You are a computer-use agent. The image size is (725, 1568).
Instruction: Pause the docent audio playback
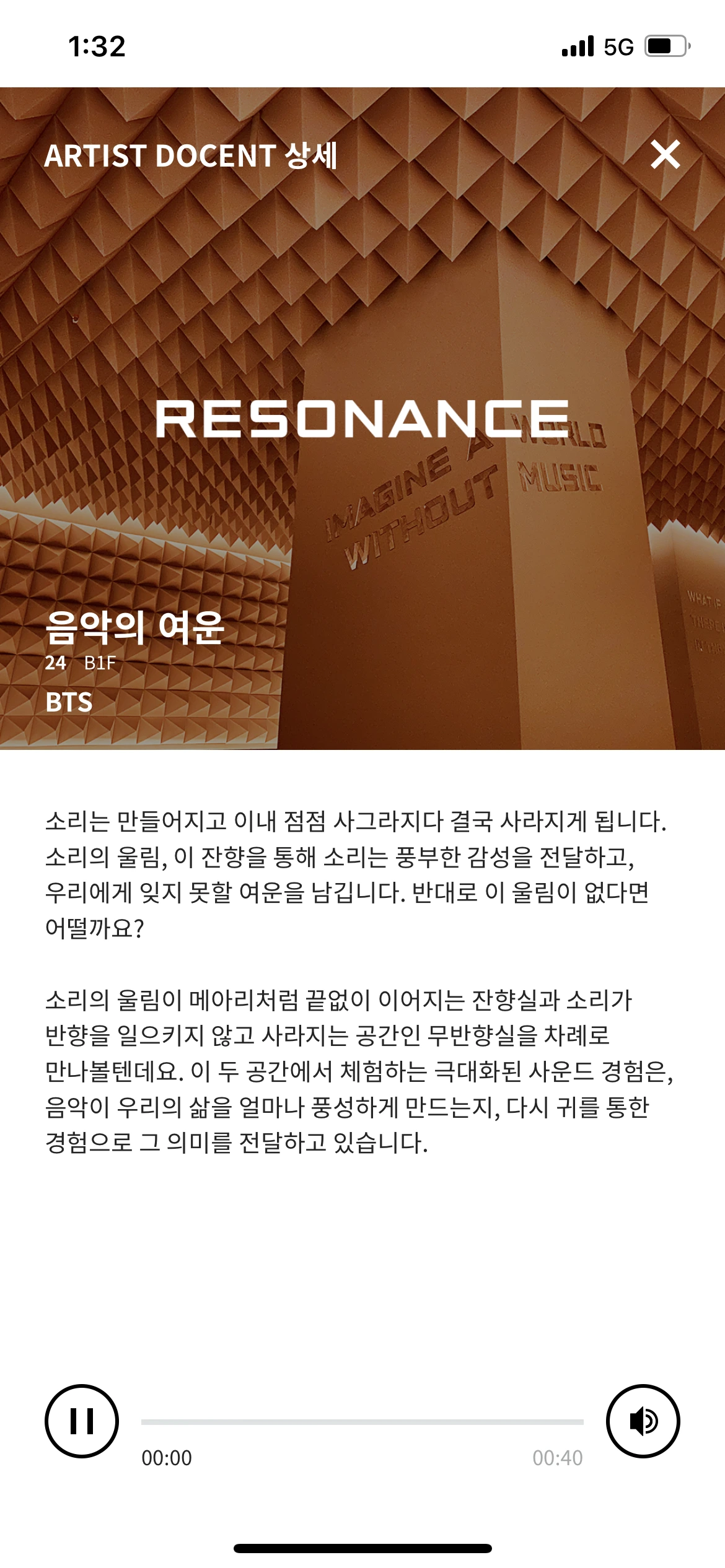(x=82, y=1421)
